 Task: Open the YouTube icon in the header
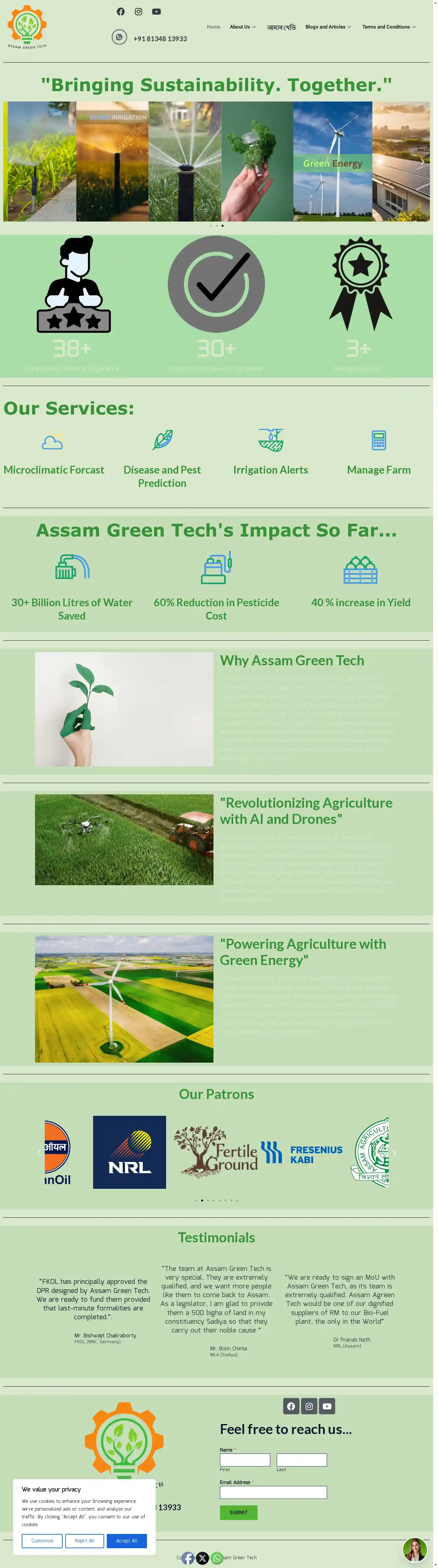pyautogui.click(x=157, y=12)
